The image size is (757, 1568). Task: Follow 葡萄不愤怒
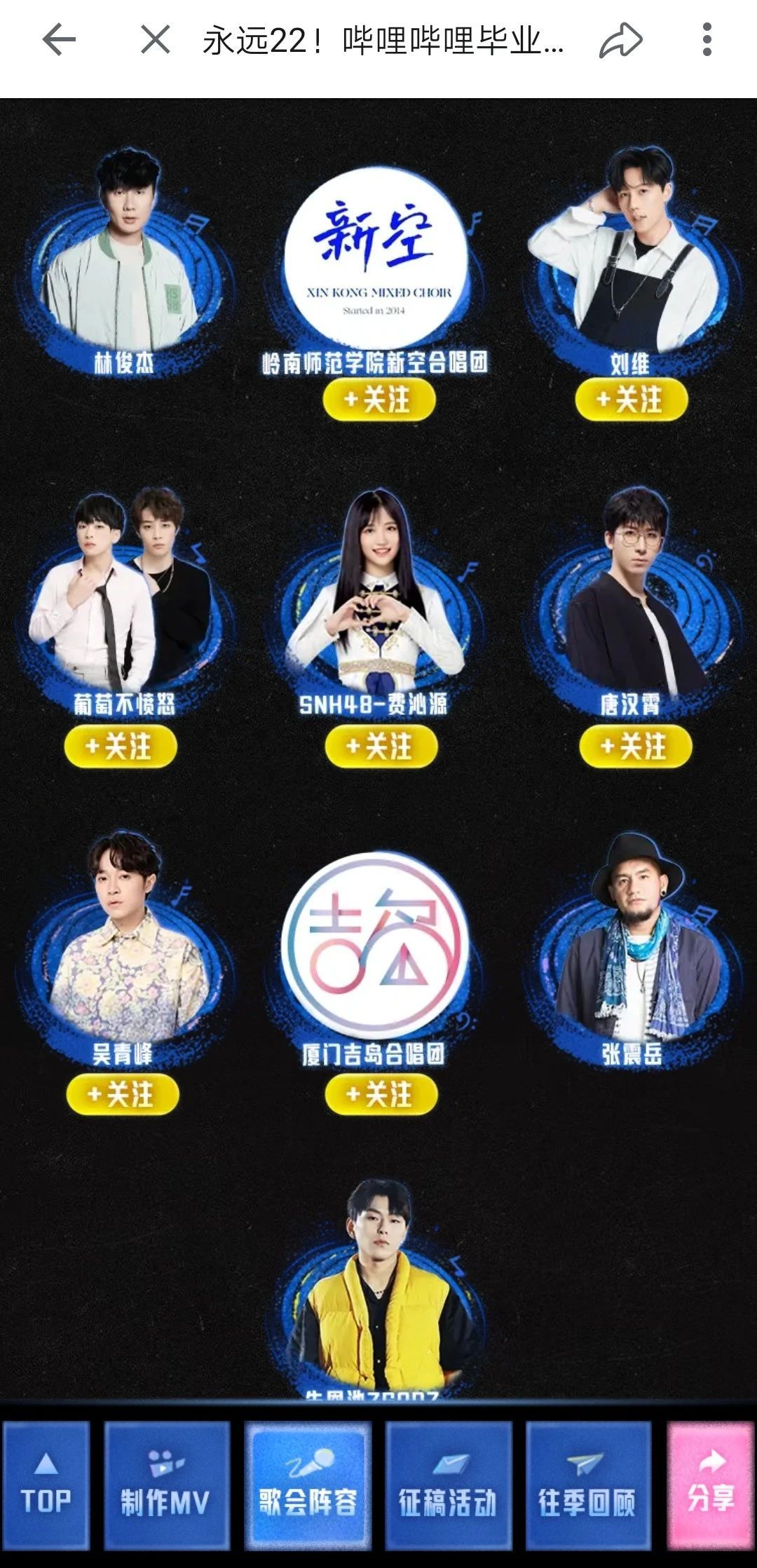[120, 746]
